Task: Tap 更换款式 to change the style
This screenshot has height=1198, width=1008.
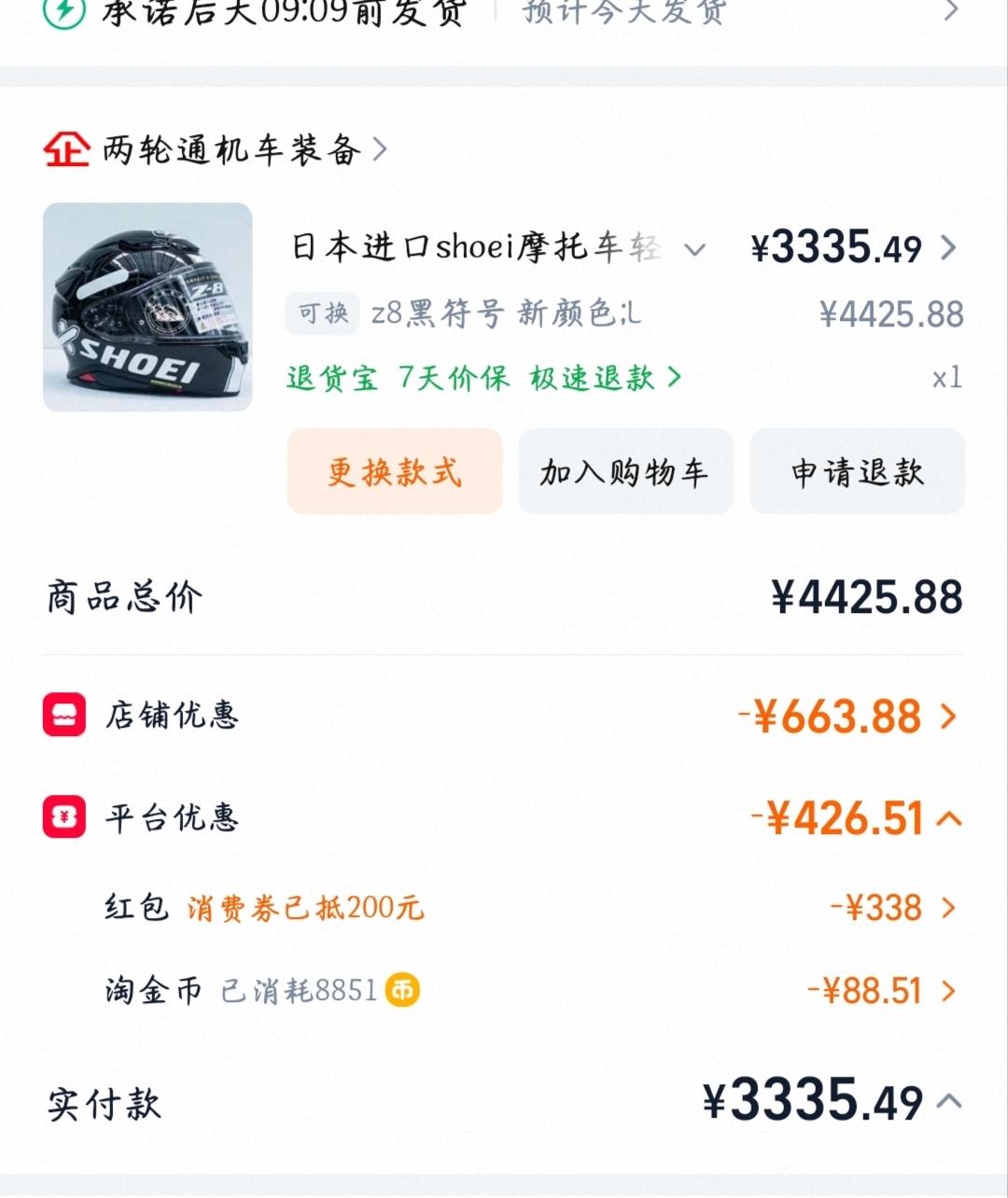Action: click(x=394, y=472)
